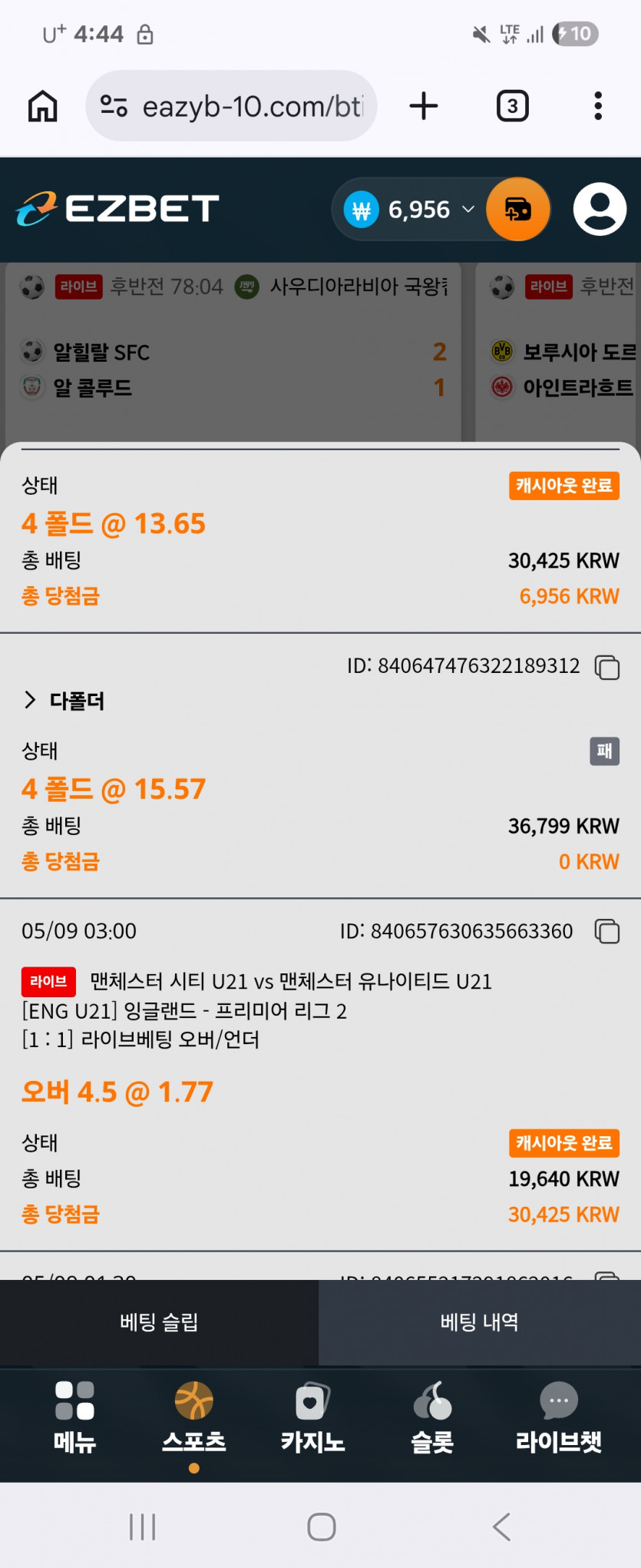Tap the system back button
This screenshot has width=641, height=1568.
[x=502, y=1527]
